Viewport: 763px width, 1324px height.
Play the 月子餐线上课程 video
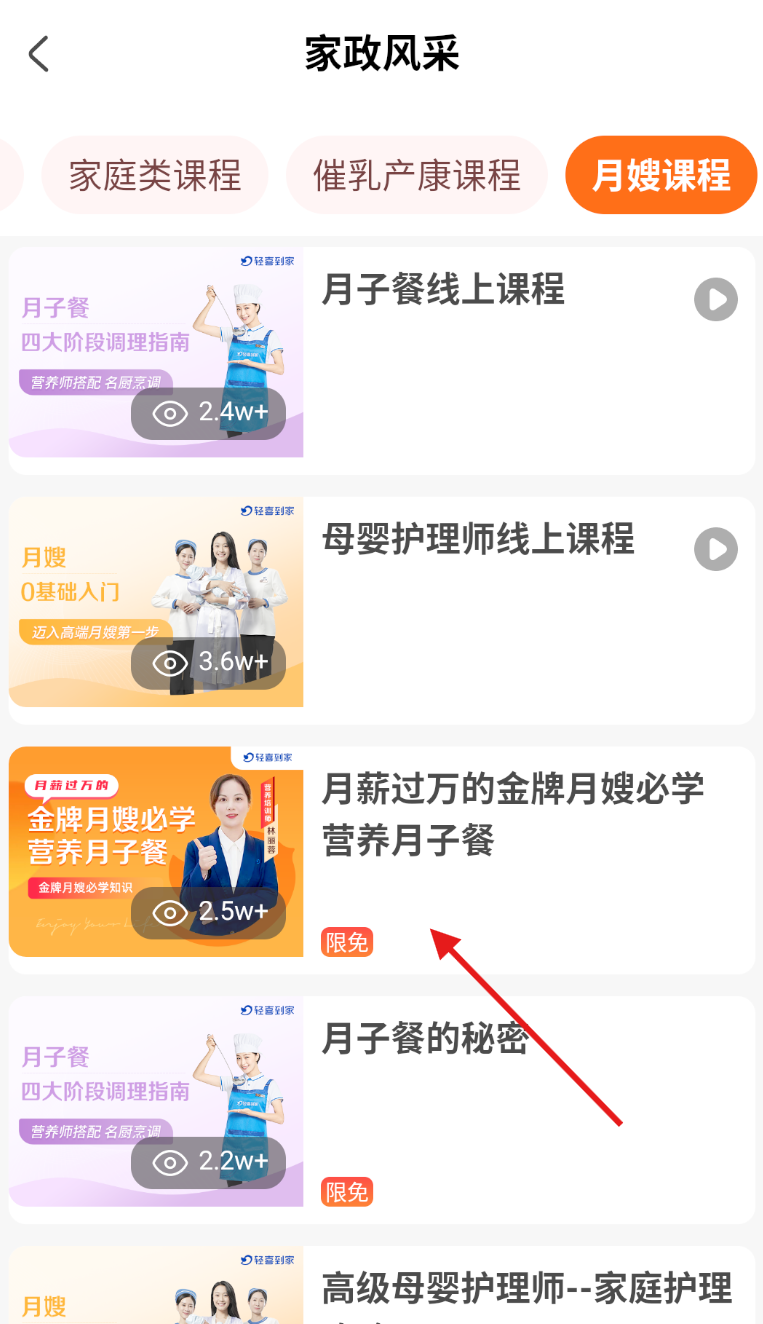(x=716, y=300)
